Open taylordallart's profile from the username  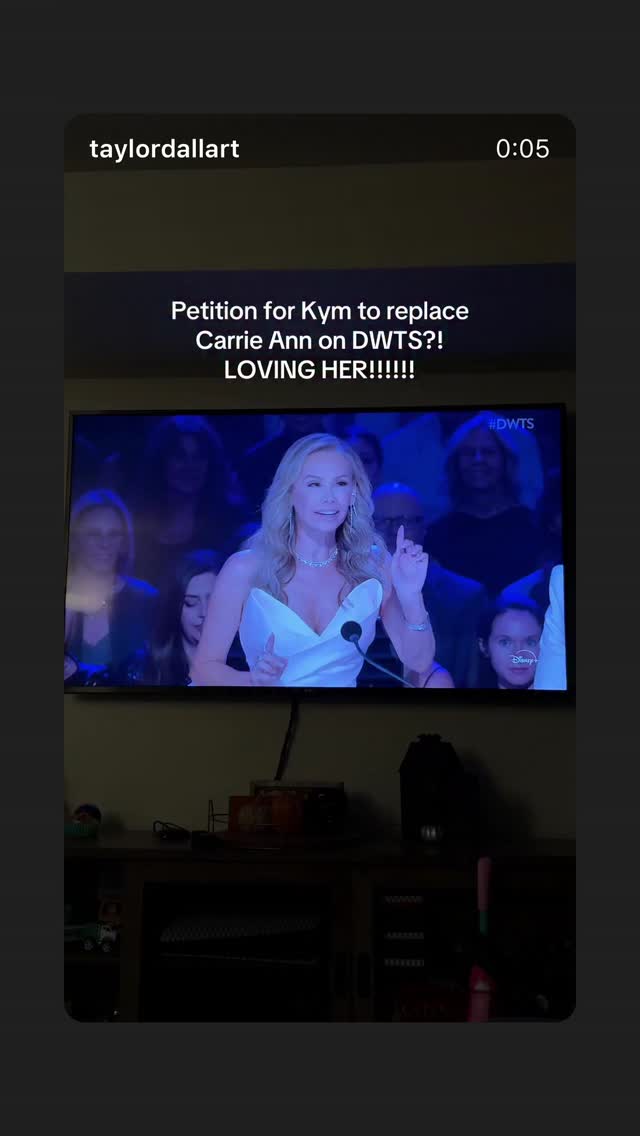(x=164, y=149)
